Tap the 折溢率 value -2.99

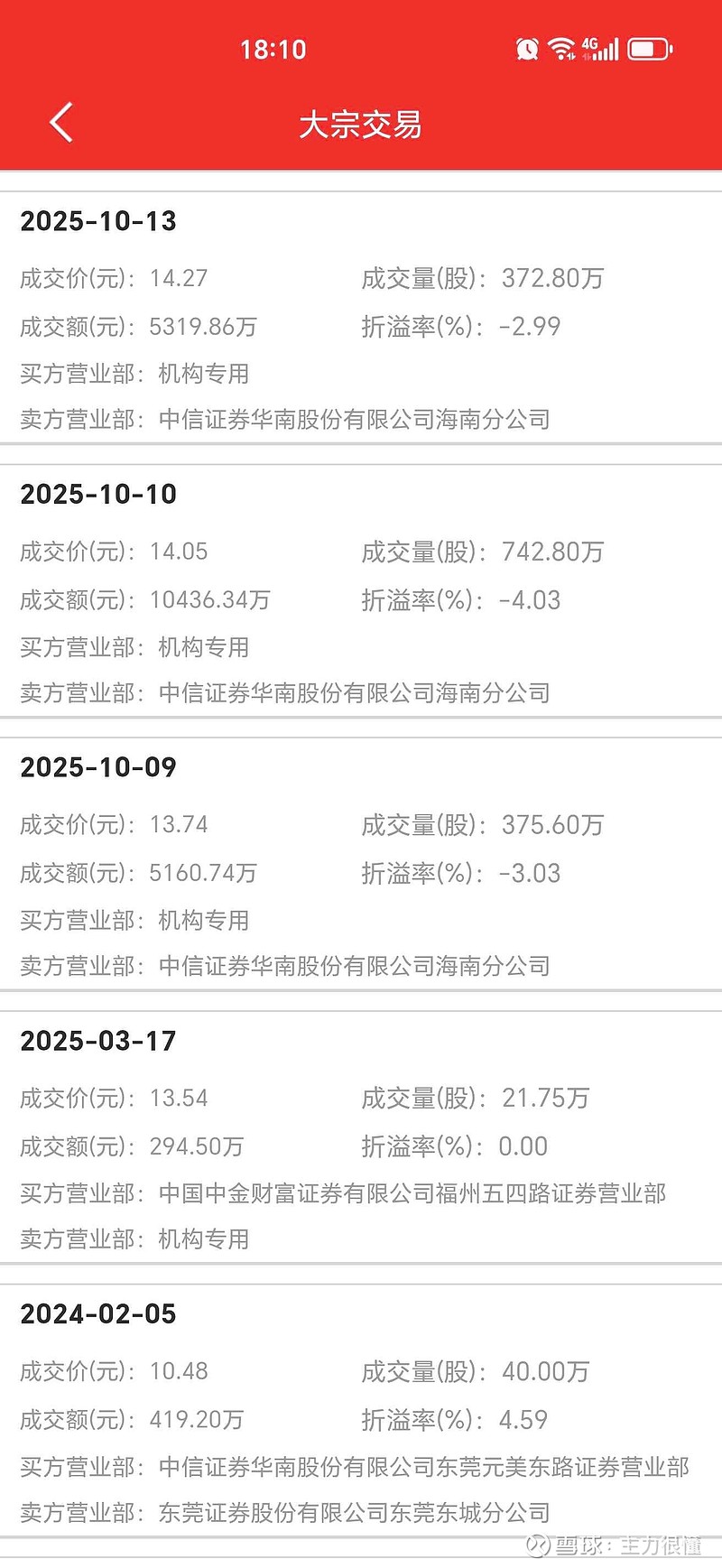pyautogui.click(x=531, y=326)
